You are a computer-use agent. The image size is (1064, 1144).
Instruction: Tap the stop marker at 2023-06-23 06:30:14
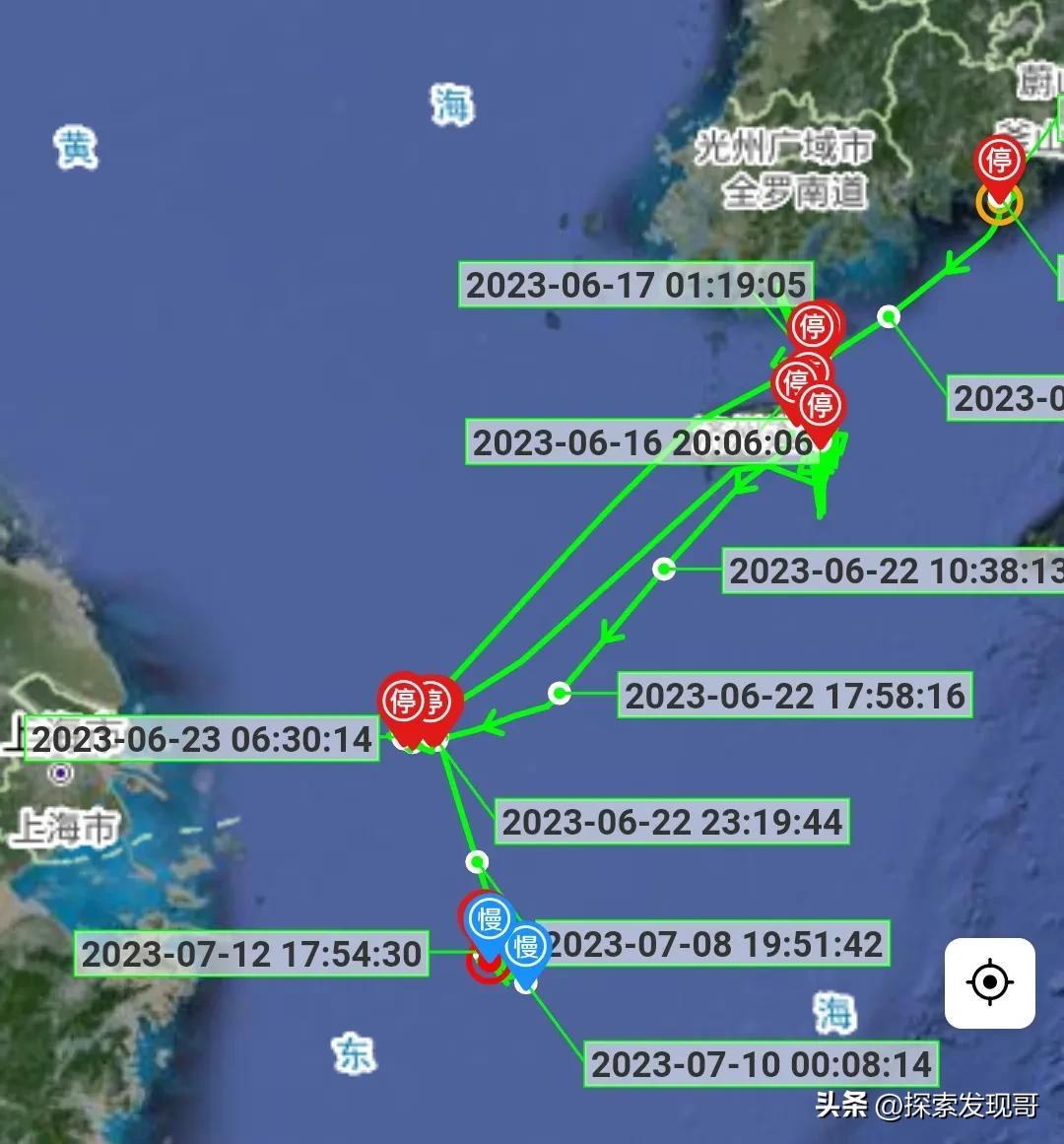point(404,704)
